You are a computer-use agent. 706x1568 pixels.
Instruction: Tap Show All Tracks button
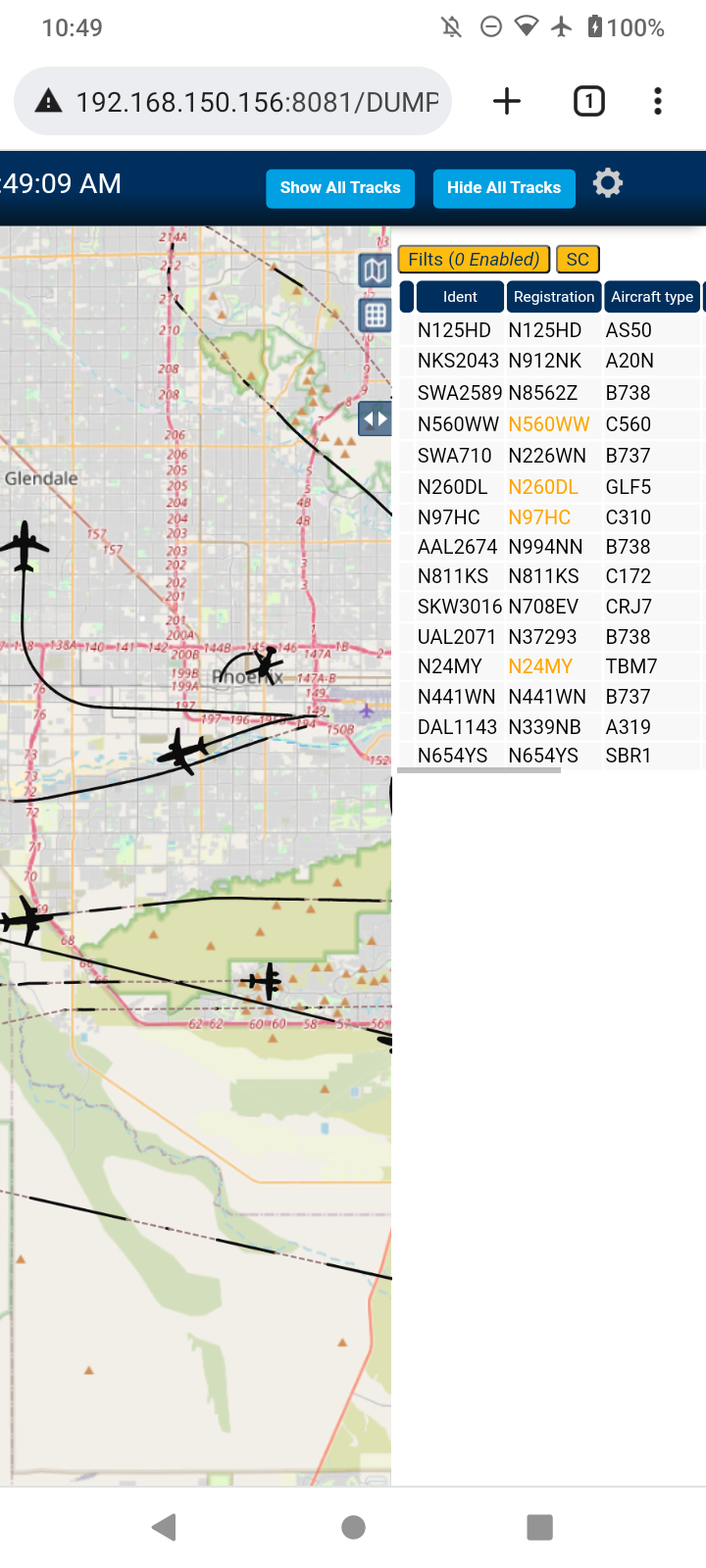pyautogui.click(x=340, y=188)
